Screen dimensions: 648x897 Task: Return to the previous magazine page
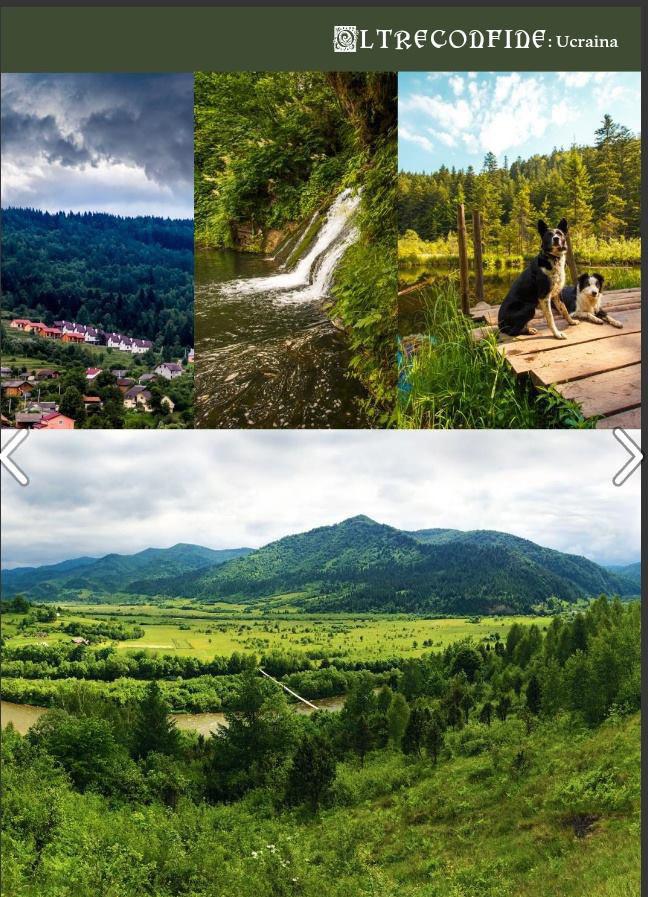point(14,457)
